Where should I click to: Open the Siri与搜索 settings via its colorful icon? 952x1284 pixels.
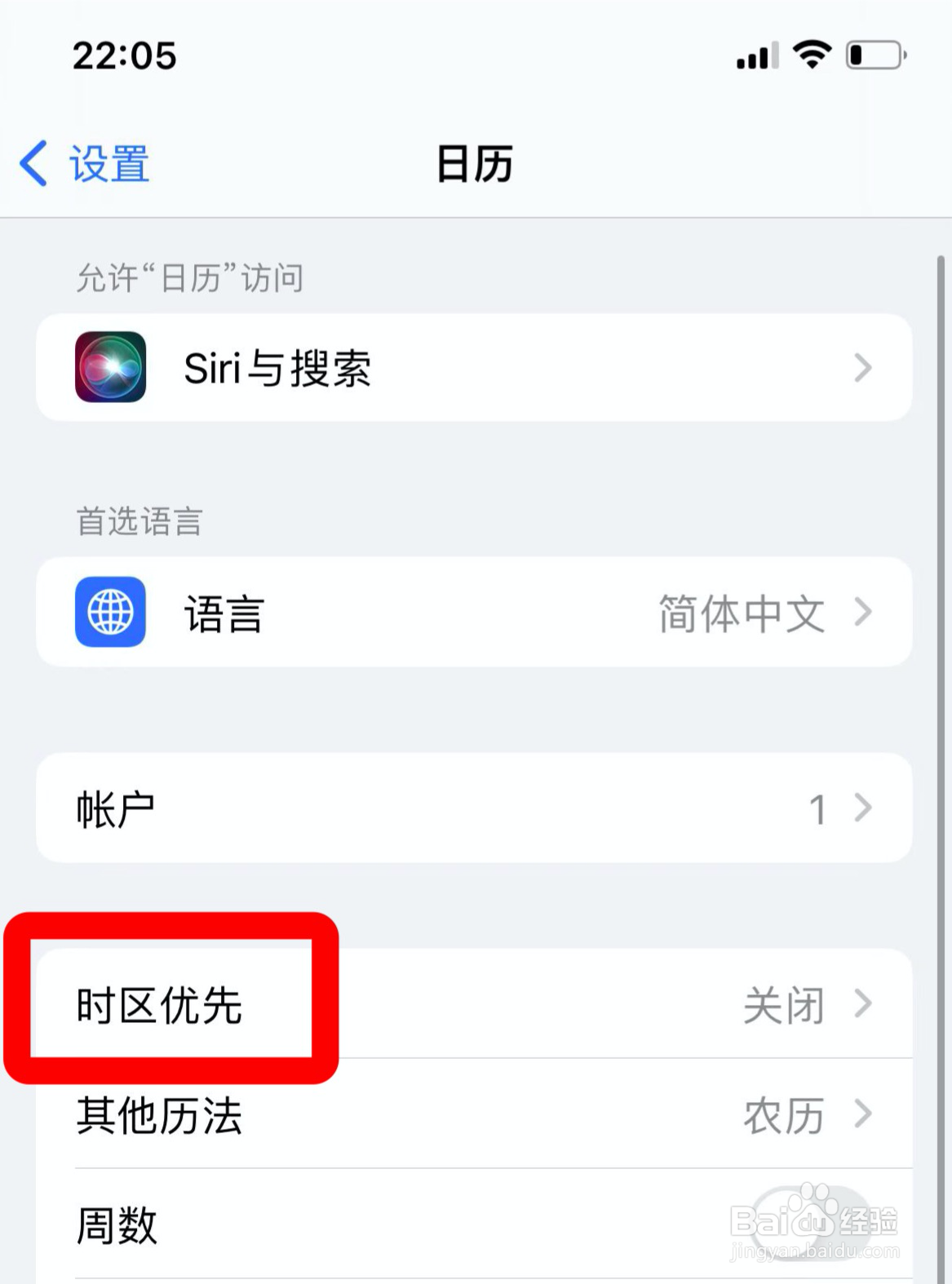click(108, 368)
